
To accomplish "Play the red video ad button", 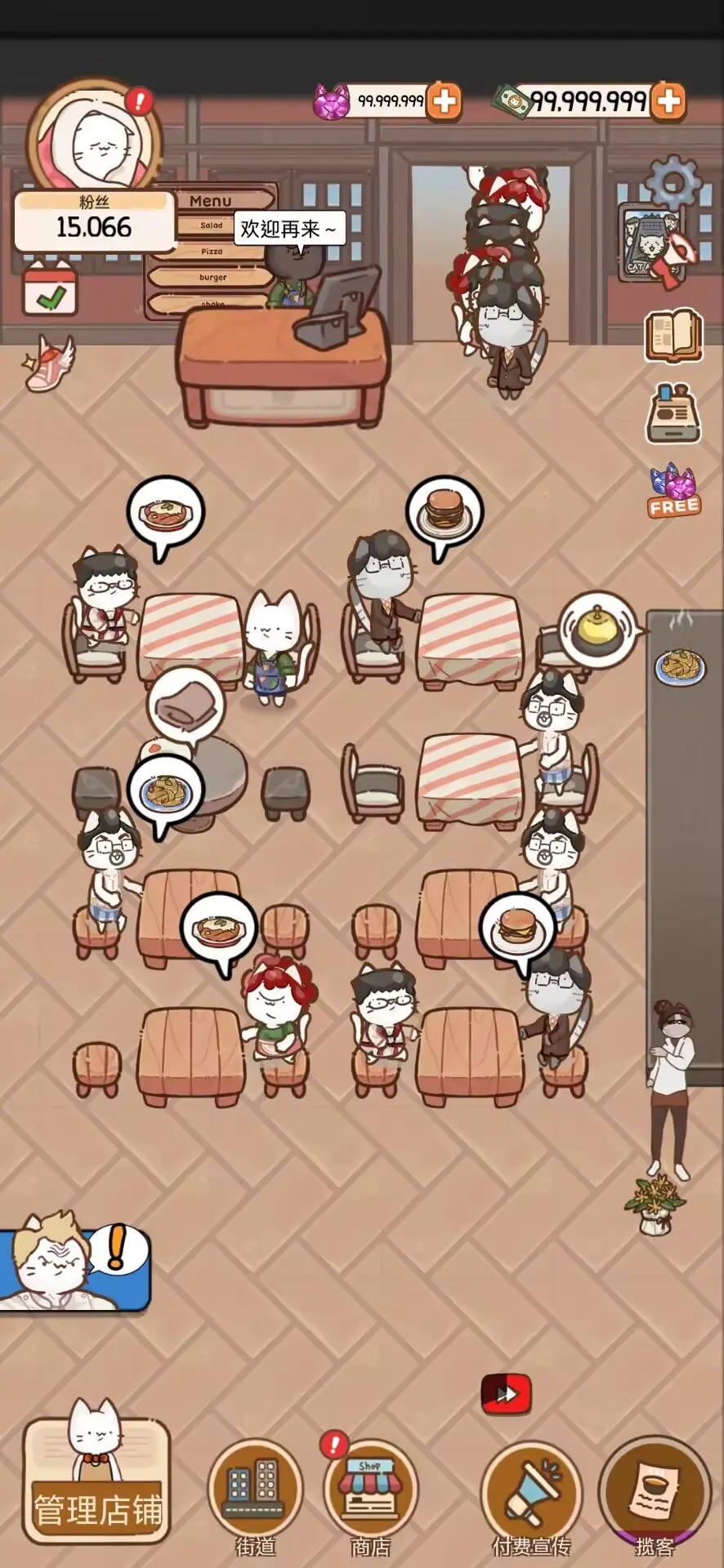I will coord(506,1394).
